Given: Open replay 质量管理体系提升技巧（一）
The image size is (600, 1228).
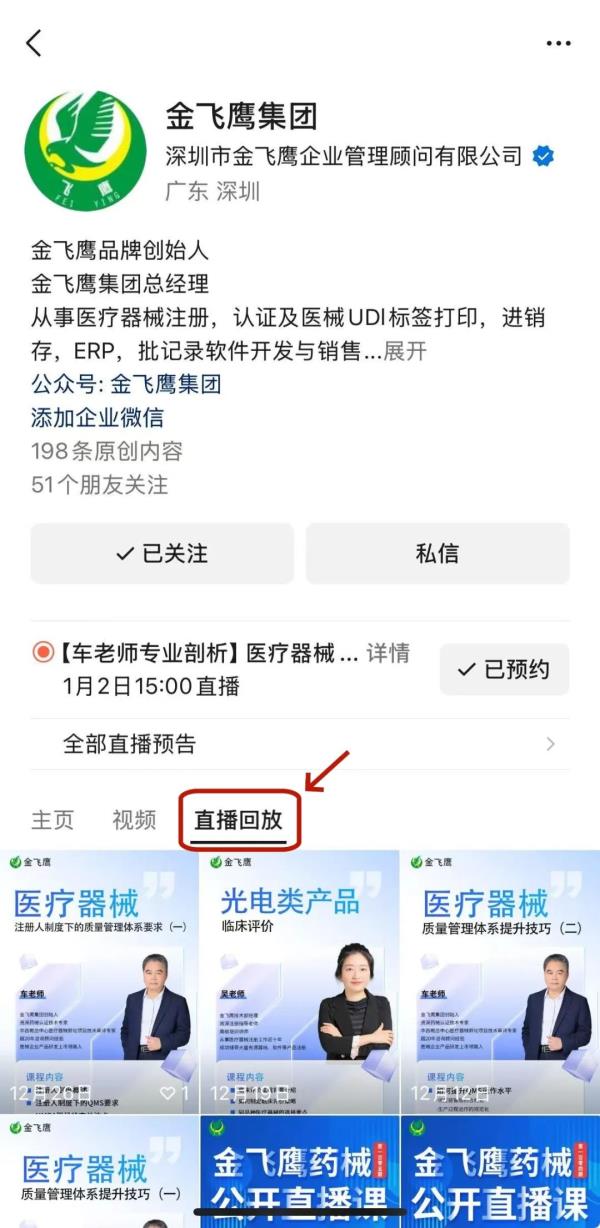Looking at the screenshot, I should [x=99, y=1175].
